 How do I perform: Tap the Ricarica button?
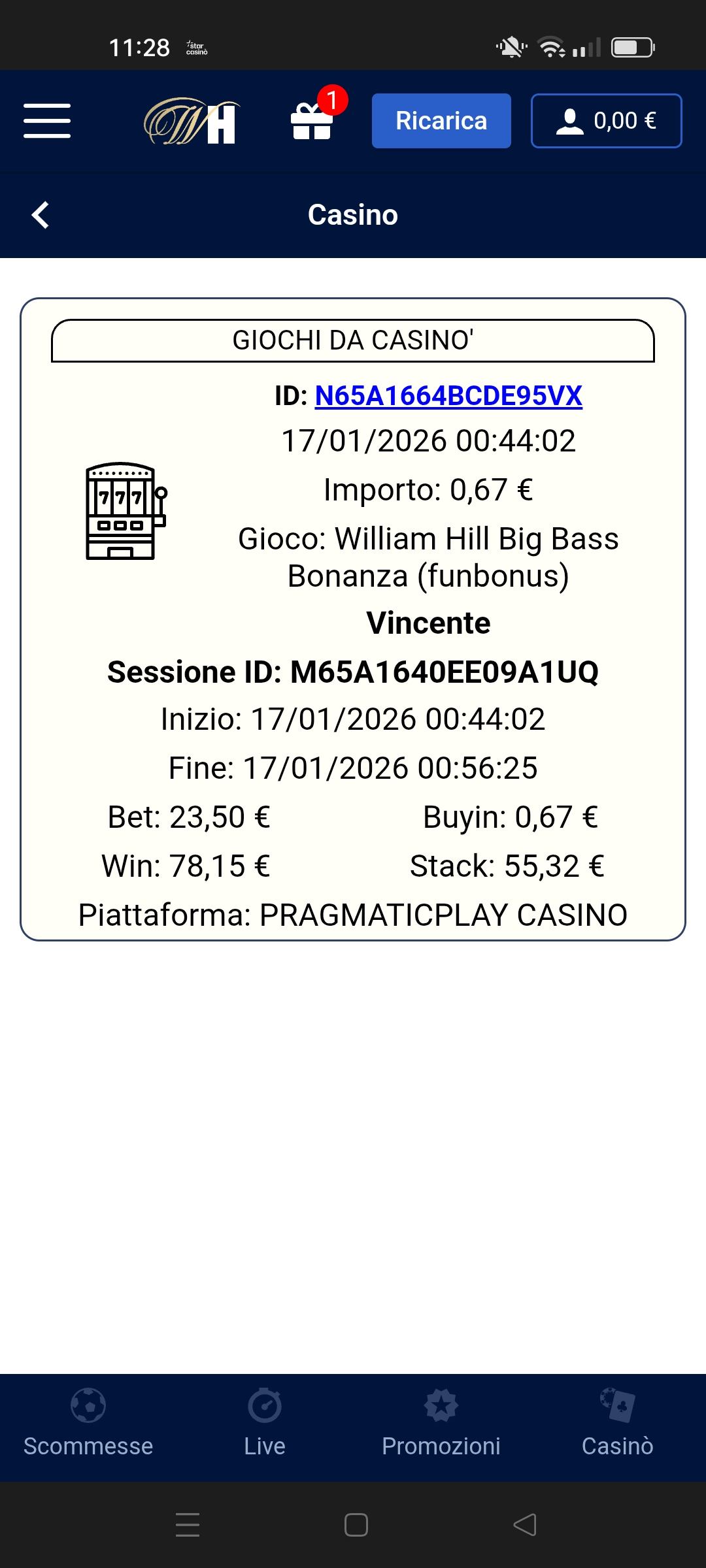pyautogui.click(x=441, y=121)
